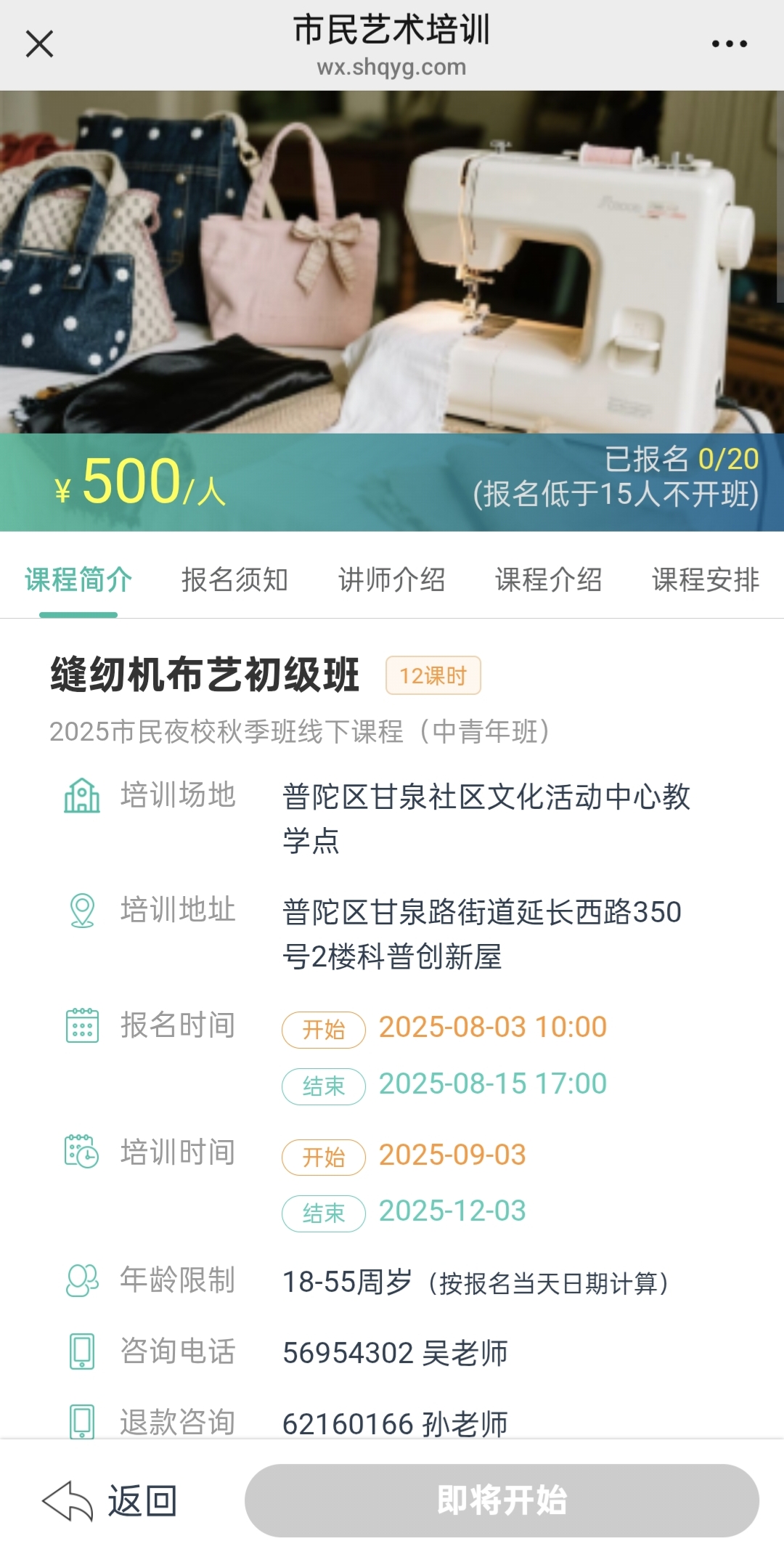This screenshot has width=784, height=1554.
Task: Open the three-dot overflow menu
Action: click(729, 44)
